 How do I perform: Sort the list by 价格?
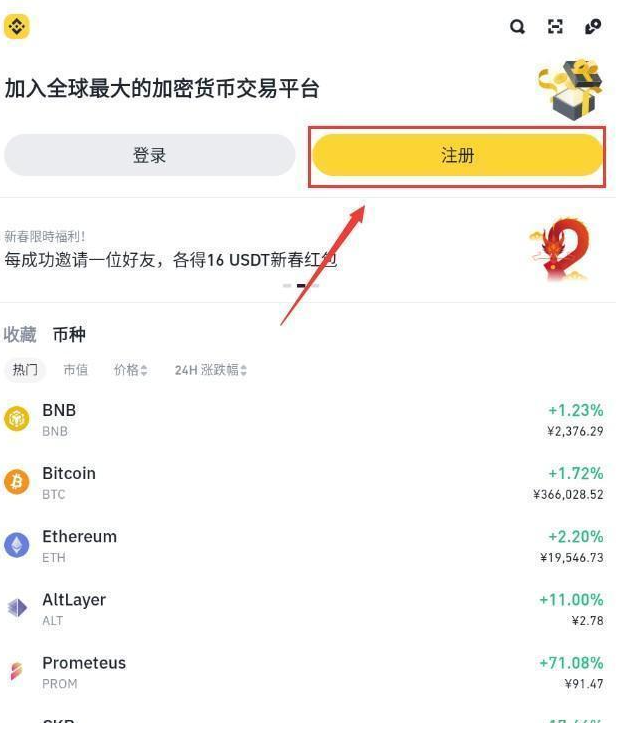tap(130, 370)
